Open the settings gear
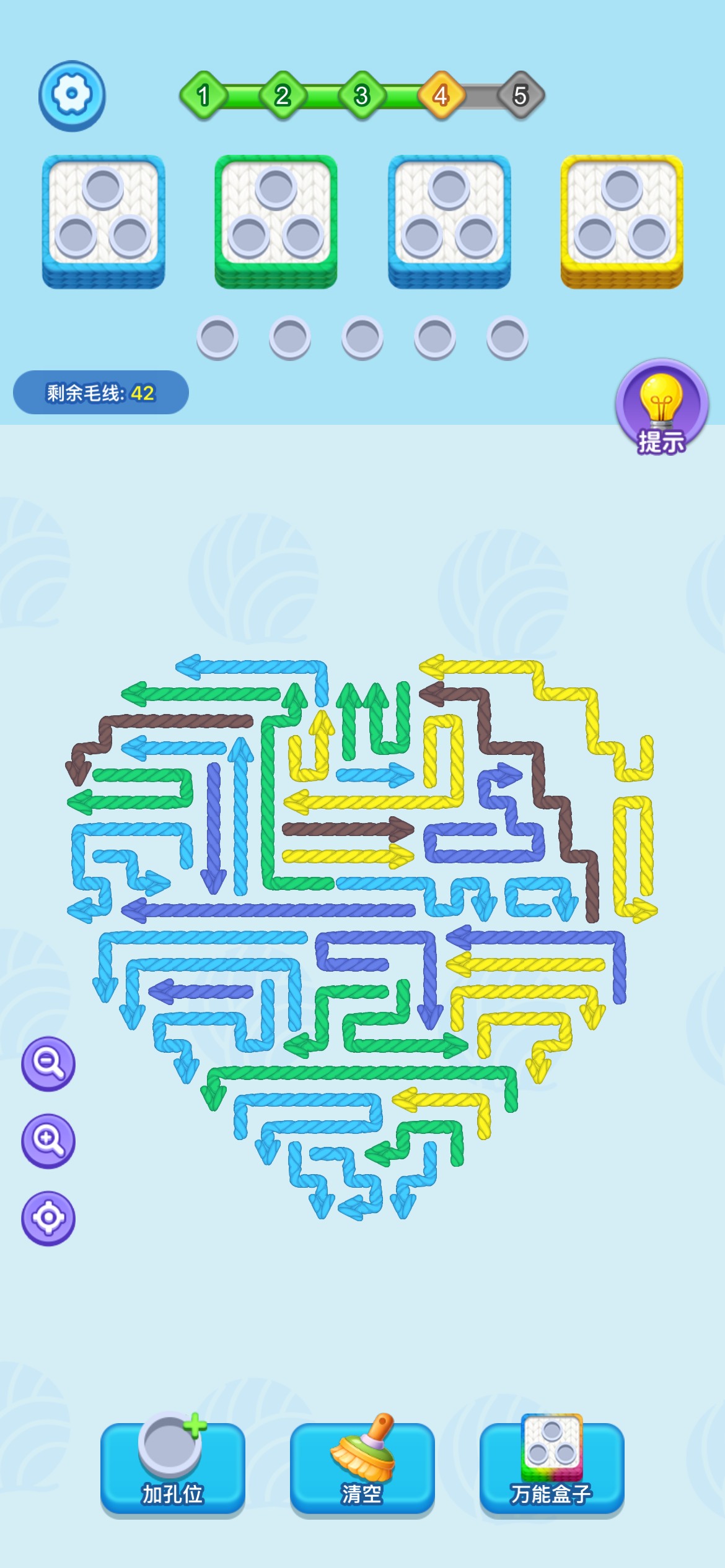Image resolution: width=725 pixels, height=1568 pixels. tap(72, 95)
